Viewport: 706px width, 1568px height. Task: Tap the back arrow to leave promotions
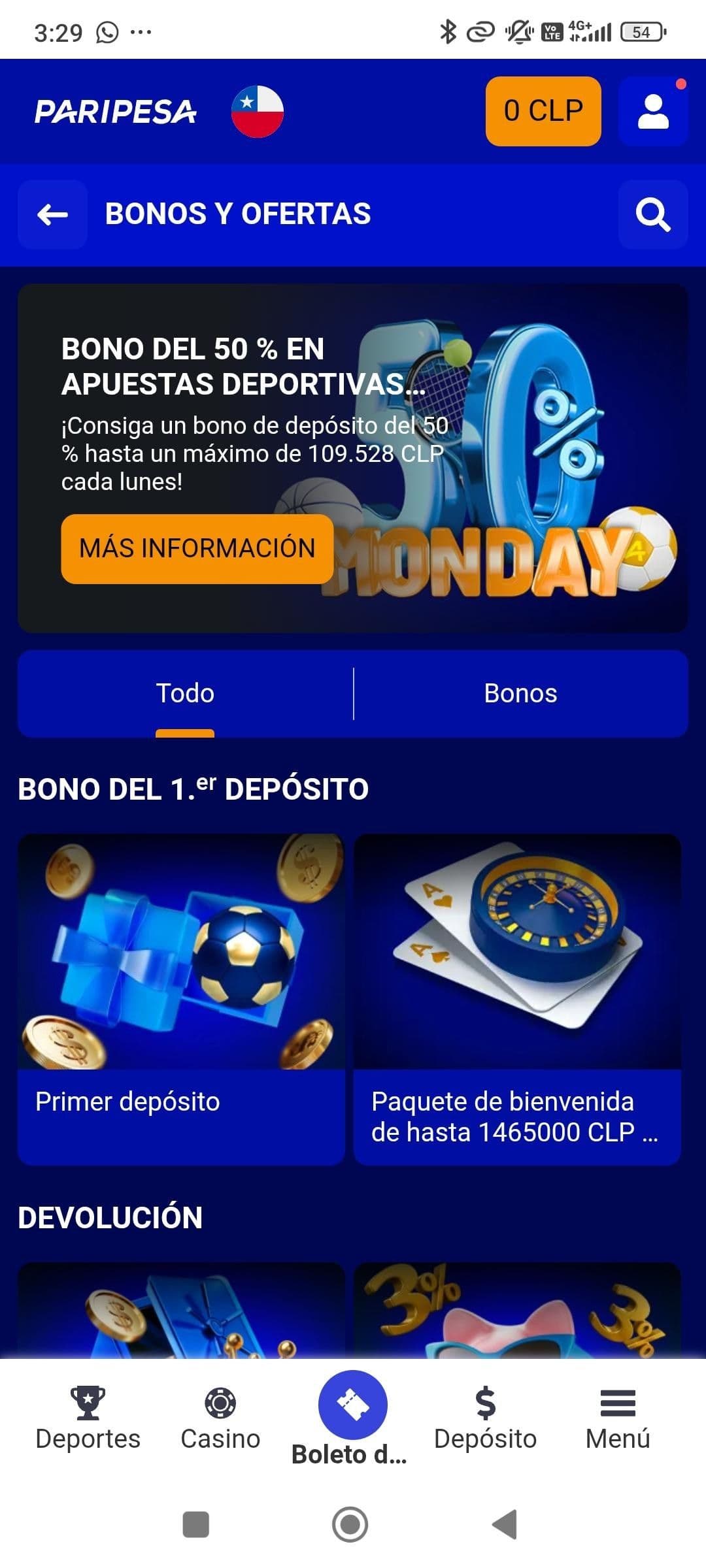click(52, 215)
